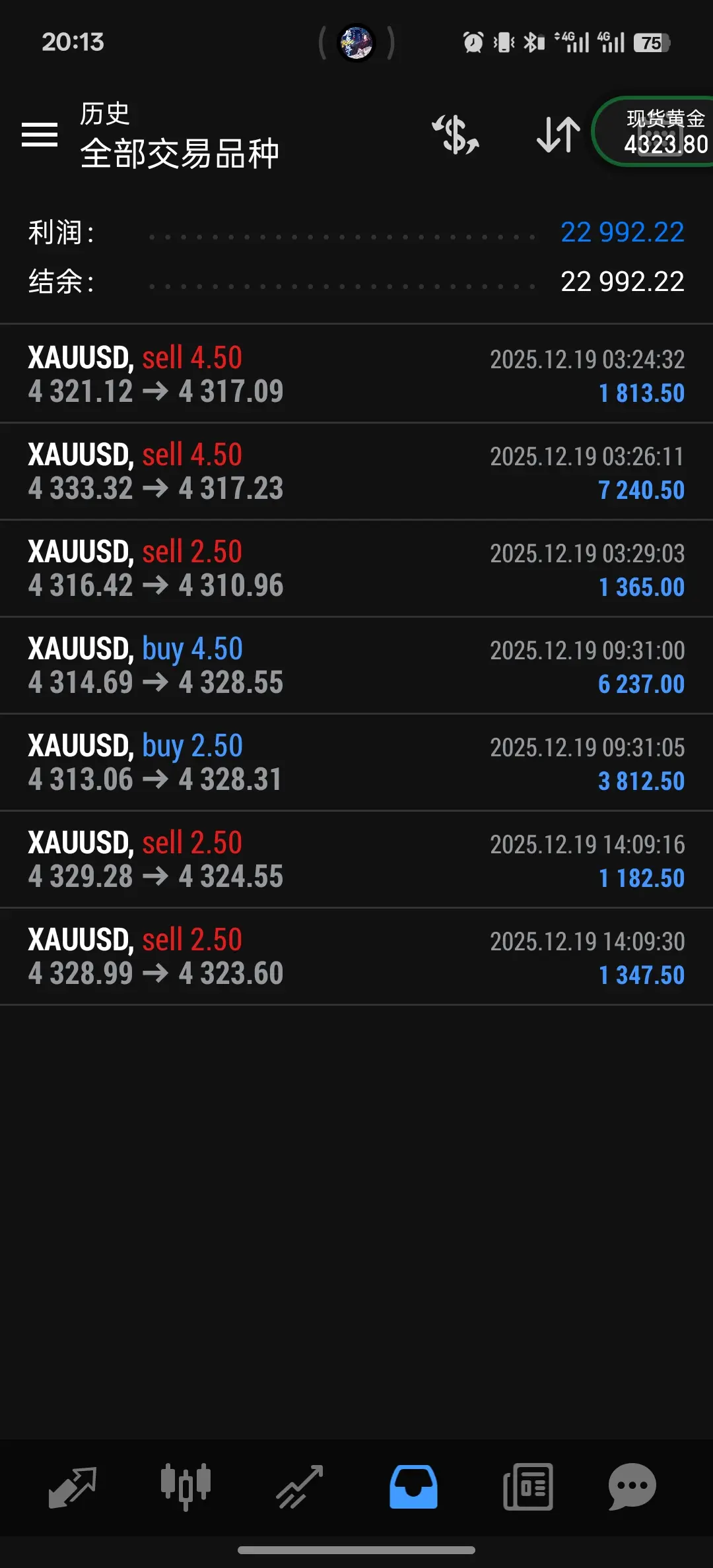Tap the currency symbol filter icon
This screenshot has width=713, height=1568.
[x=456, y=135]
